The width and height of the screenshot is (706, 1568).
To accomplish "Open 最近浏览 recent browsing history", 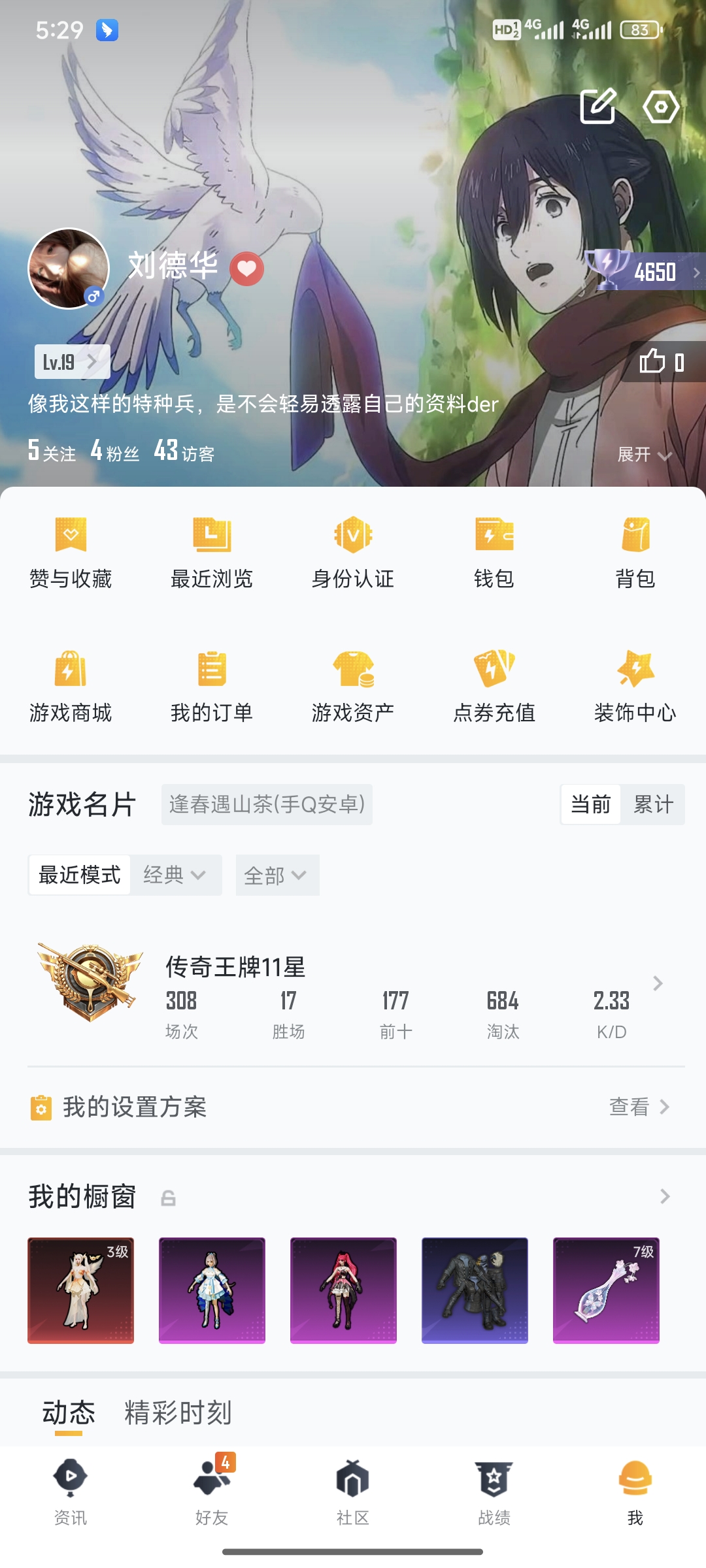I will click(212, 552).
